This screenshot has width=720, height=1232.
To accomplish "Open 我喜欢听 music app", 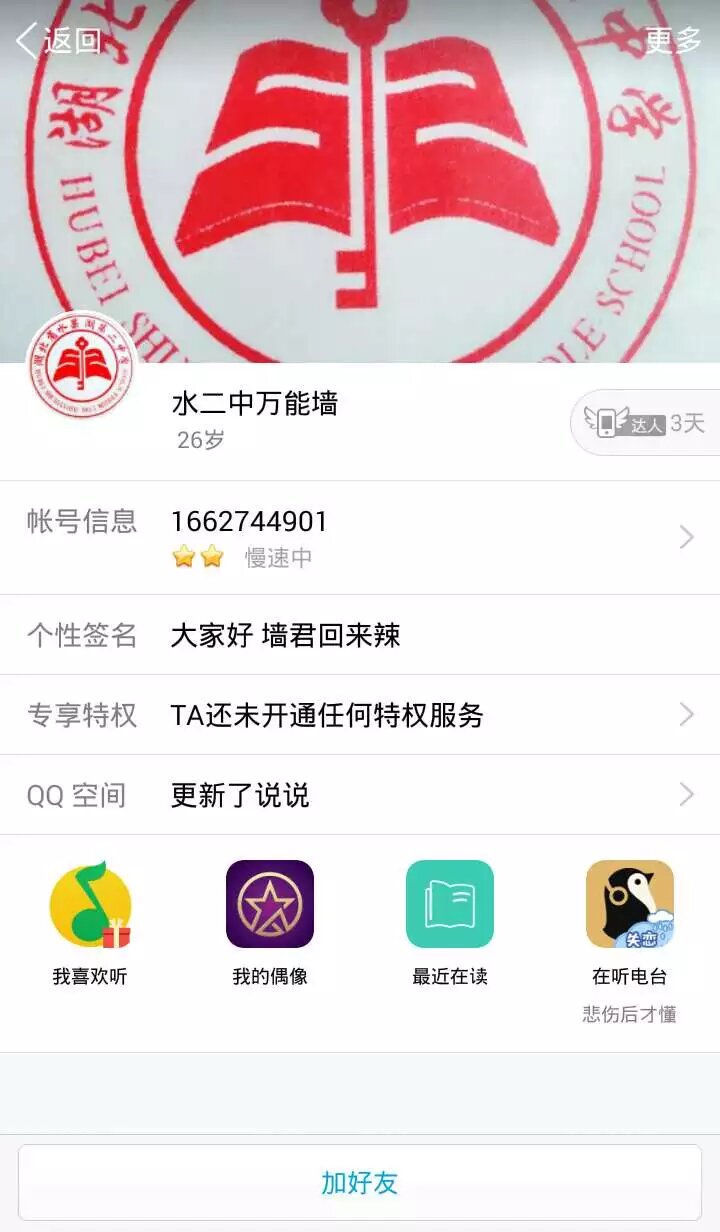I will pyautogui.click(x=90, y=905).
